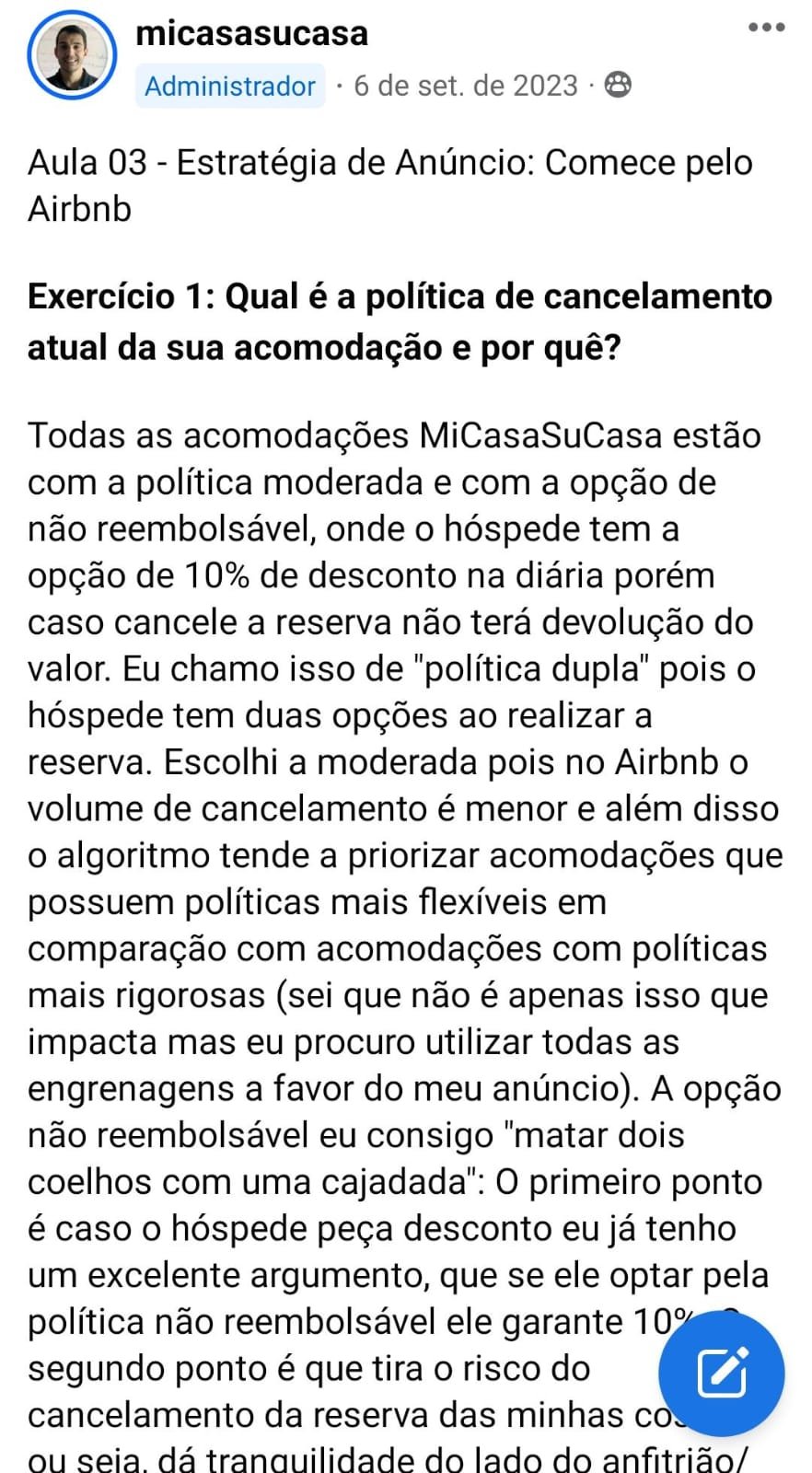View the post's group audience icon
Screen dimensions: 812x1473
click(x=619, y=86)
